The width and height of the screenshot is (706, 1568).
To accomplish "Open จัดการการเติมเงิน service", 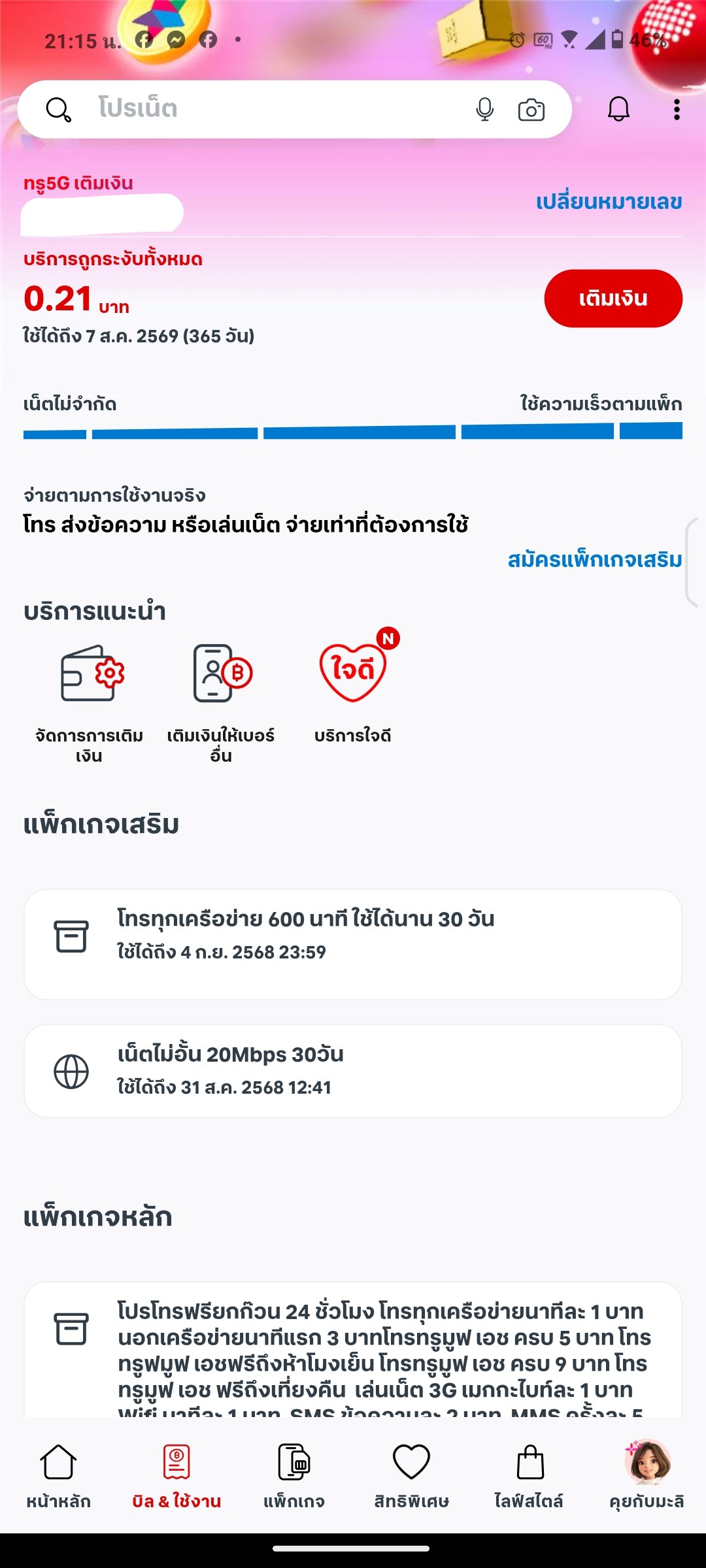I will 89,703.
